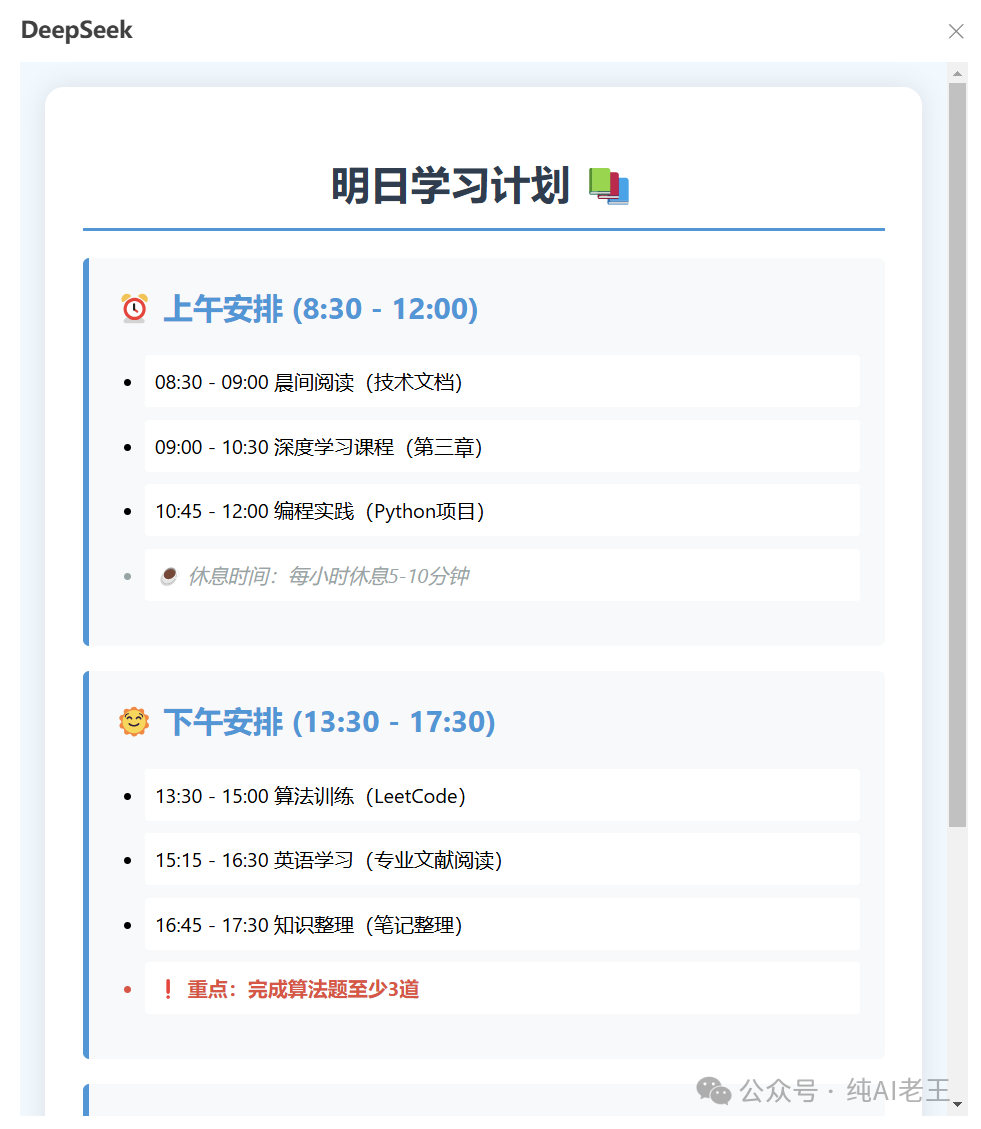Close the DeepSeek preview window
Image resolution: width=981 pixels, height=1129 pixels.
[956, 31]
